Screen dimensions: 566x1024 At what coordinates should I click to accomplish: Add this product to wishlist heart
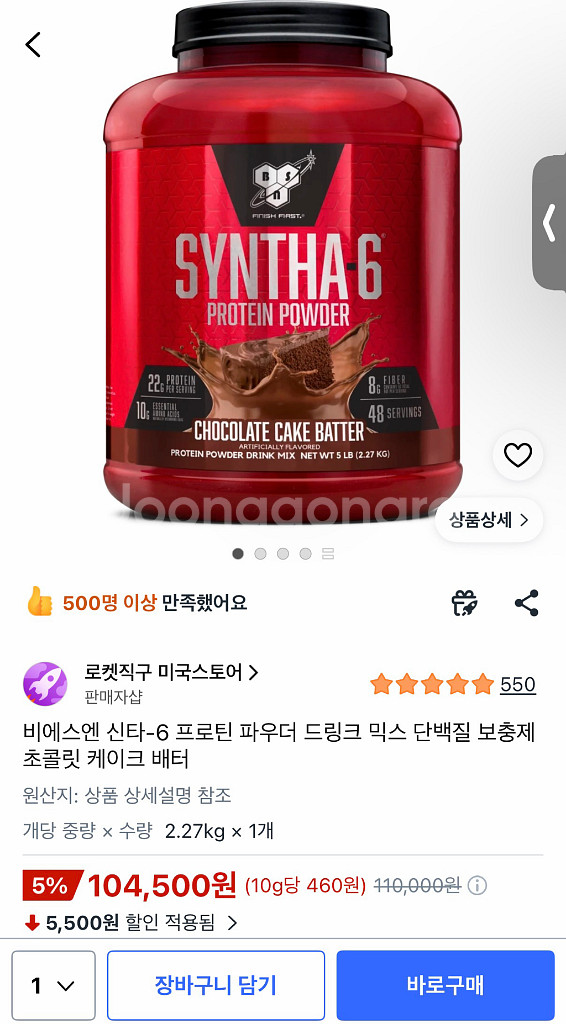click(x=518, y=455)
